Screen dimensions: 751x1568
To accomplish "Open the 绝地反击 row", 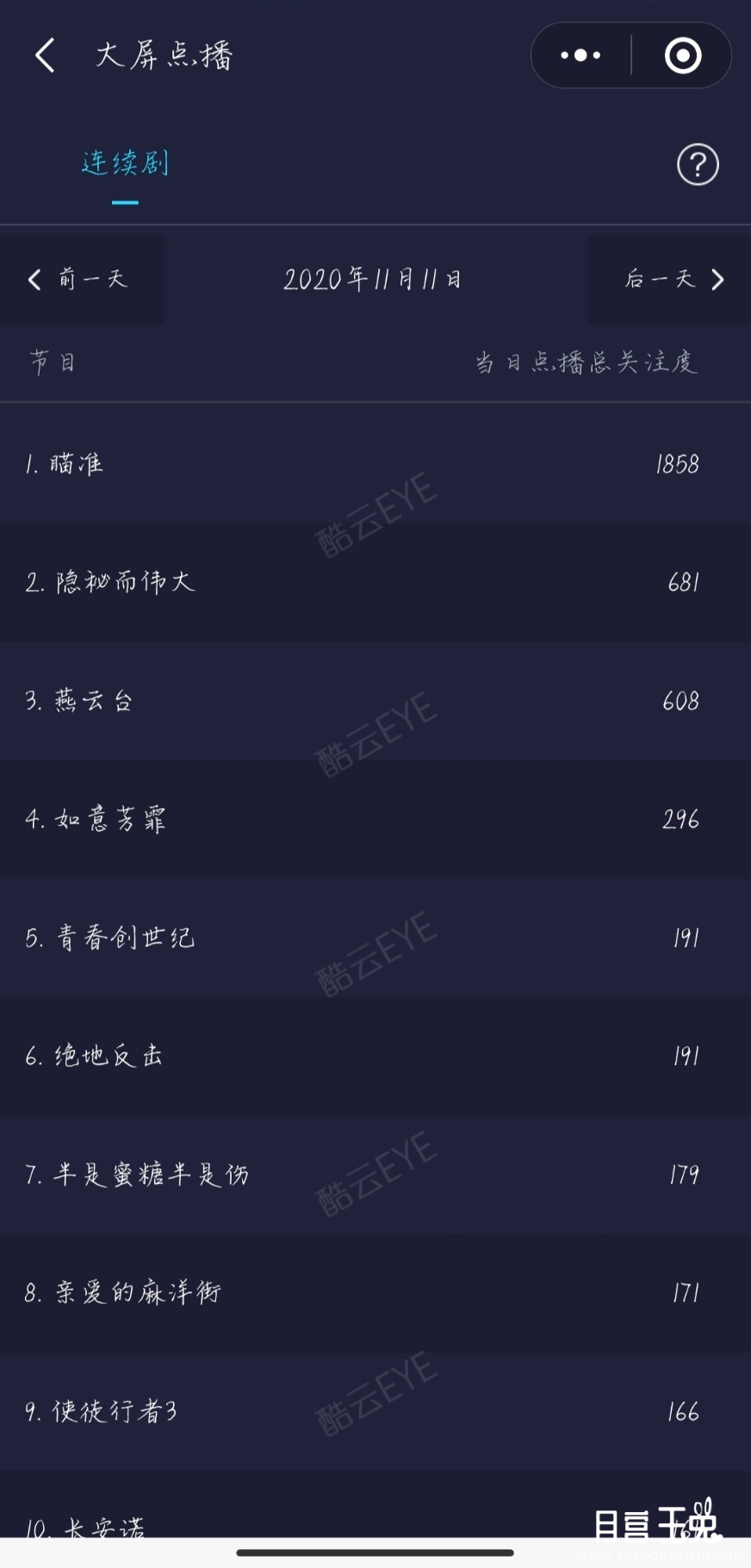I will tap(375, 1056).
